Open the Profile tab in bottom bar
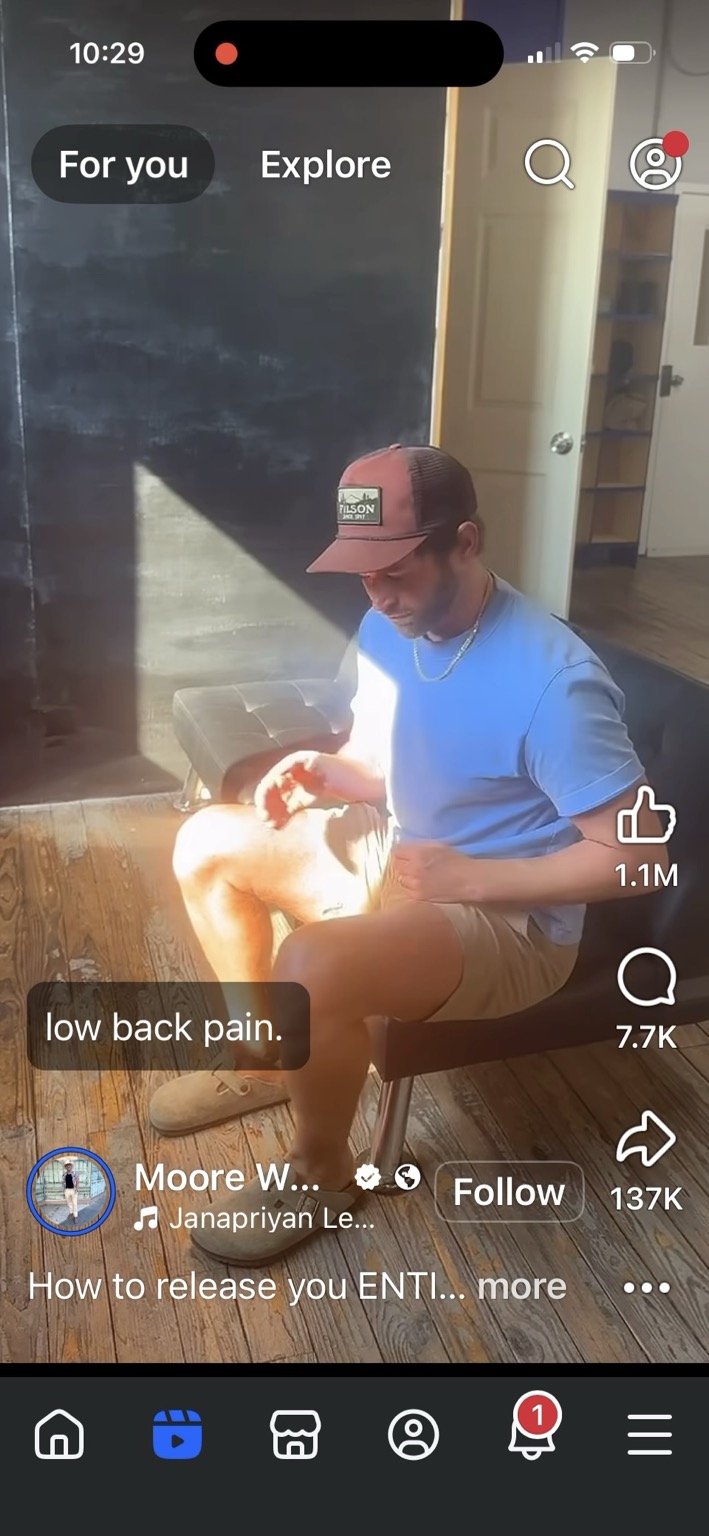 coord(413,1436)
